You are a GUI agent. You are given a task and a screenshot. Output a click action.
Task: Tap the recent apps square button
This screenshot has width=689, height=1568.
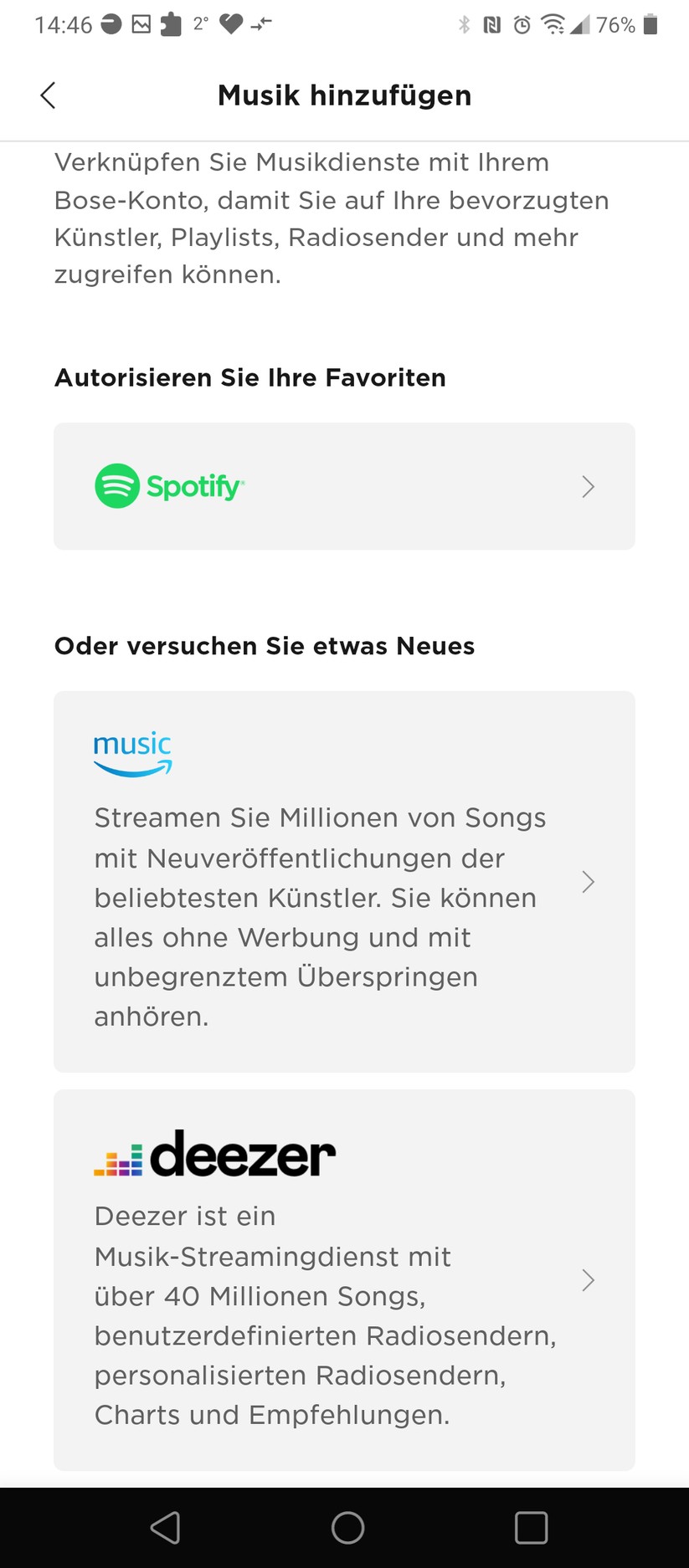coord(531,1526)
